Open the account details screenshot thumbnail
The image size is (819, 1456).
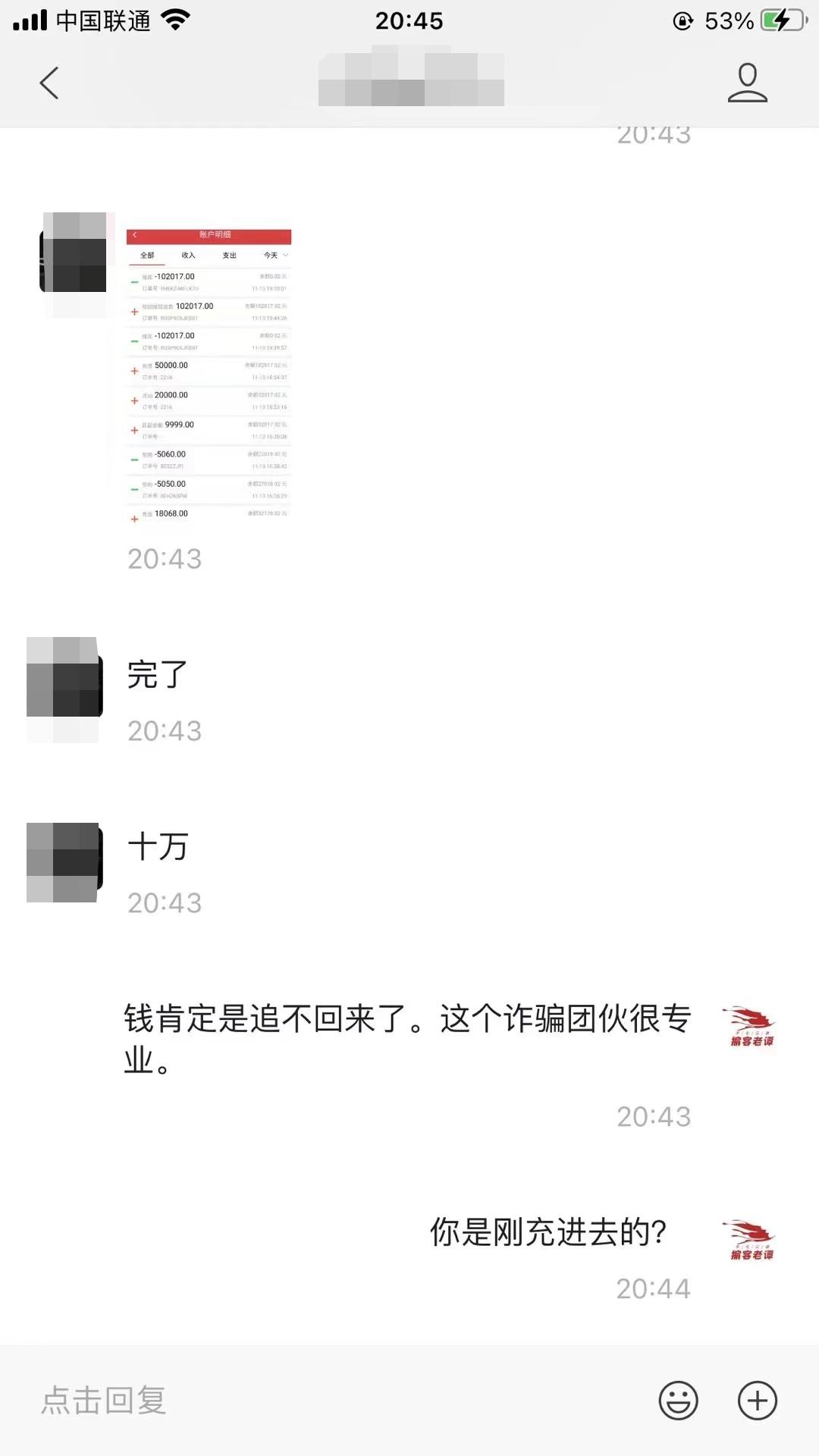[209, 372]
